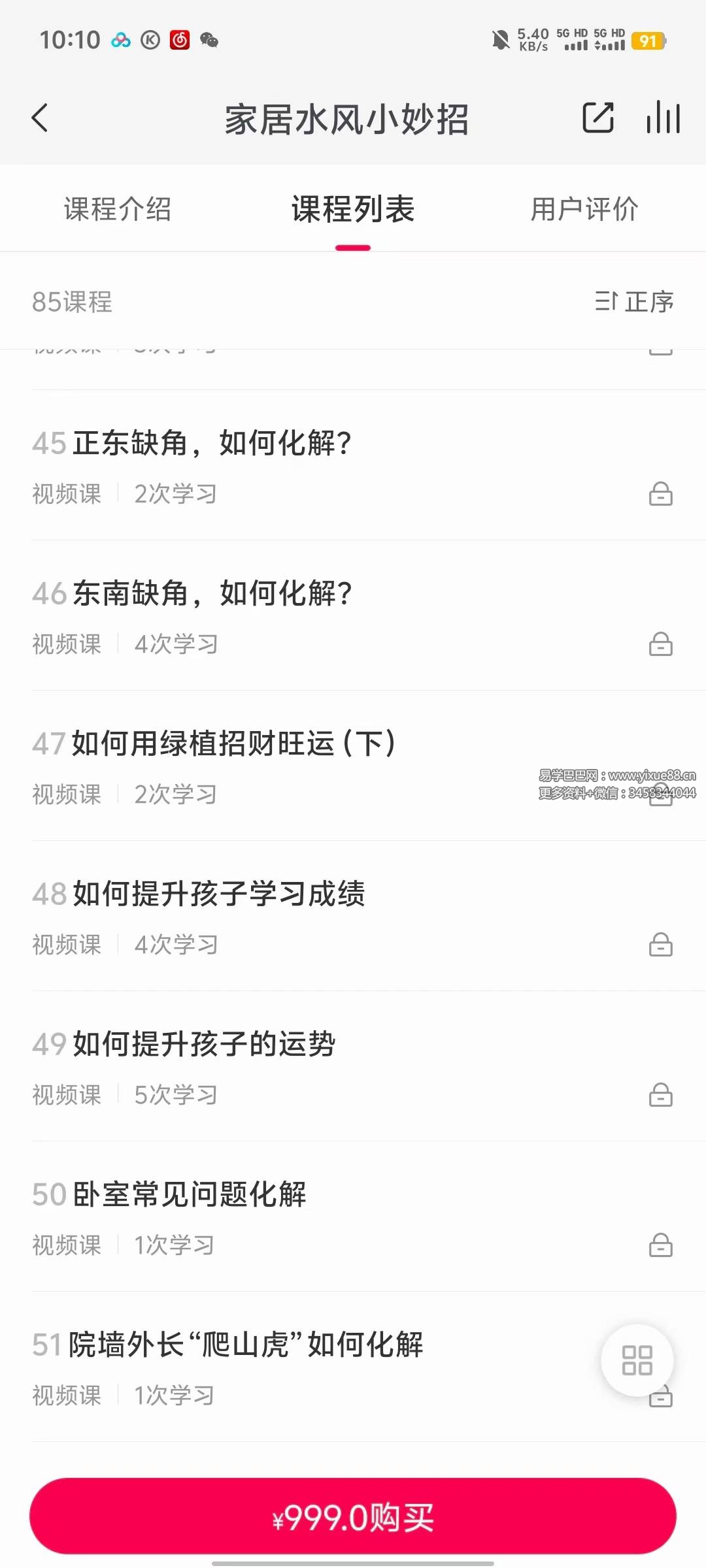Select the 课程列表 tab

353,210
